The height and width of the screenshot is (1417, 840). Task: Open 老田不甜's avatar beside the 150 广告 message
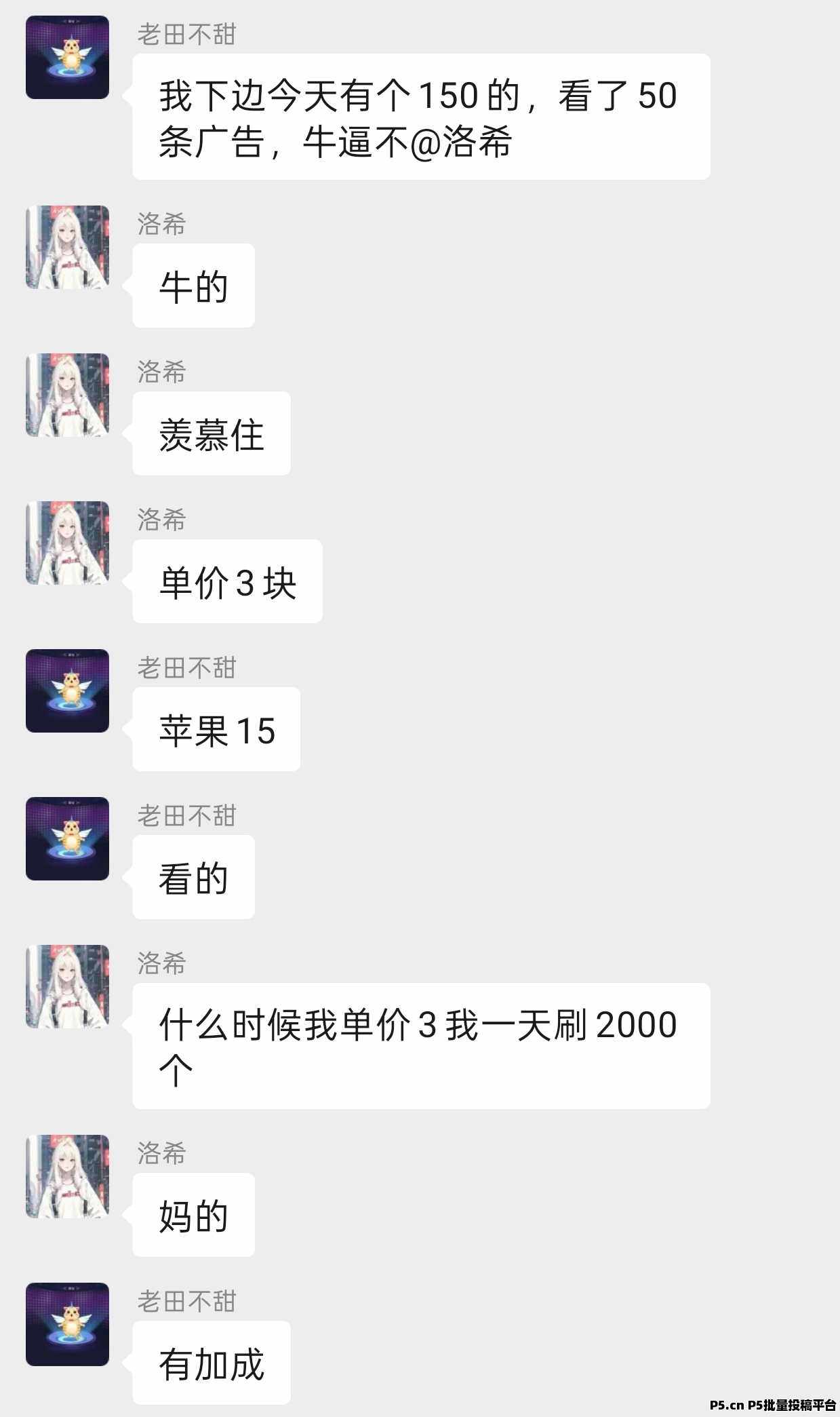pyautogui.click(x=67, y=57)
